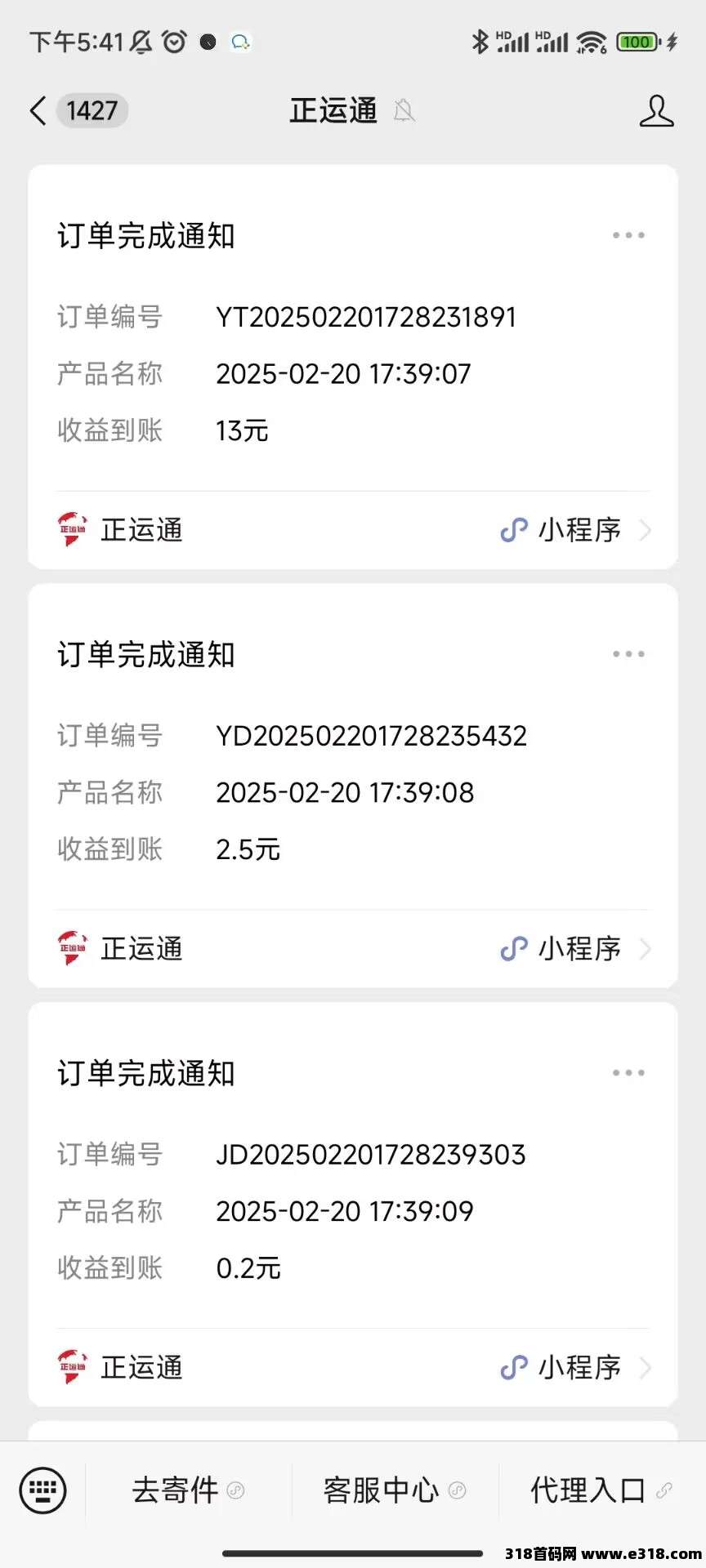
Task: Open the 去寄件 menu
Action: [x=188, y=1490]
